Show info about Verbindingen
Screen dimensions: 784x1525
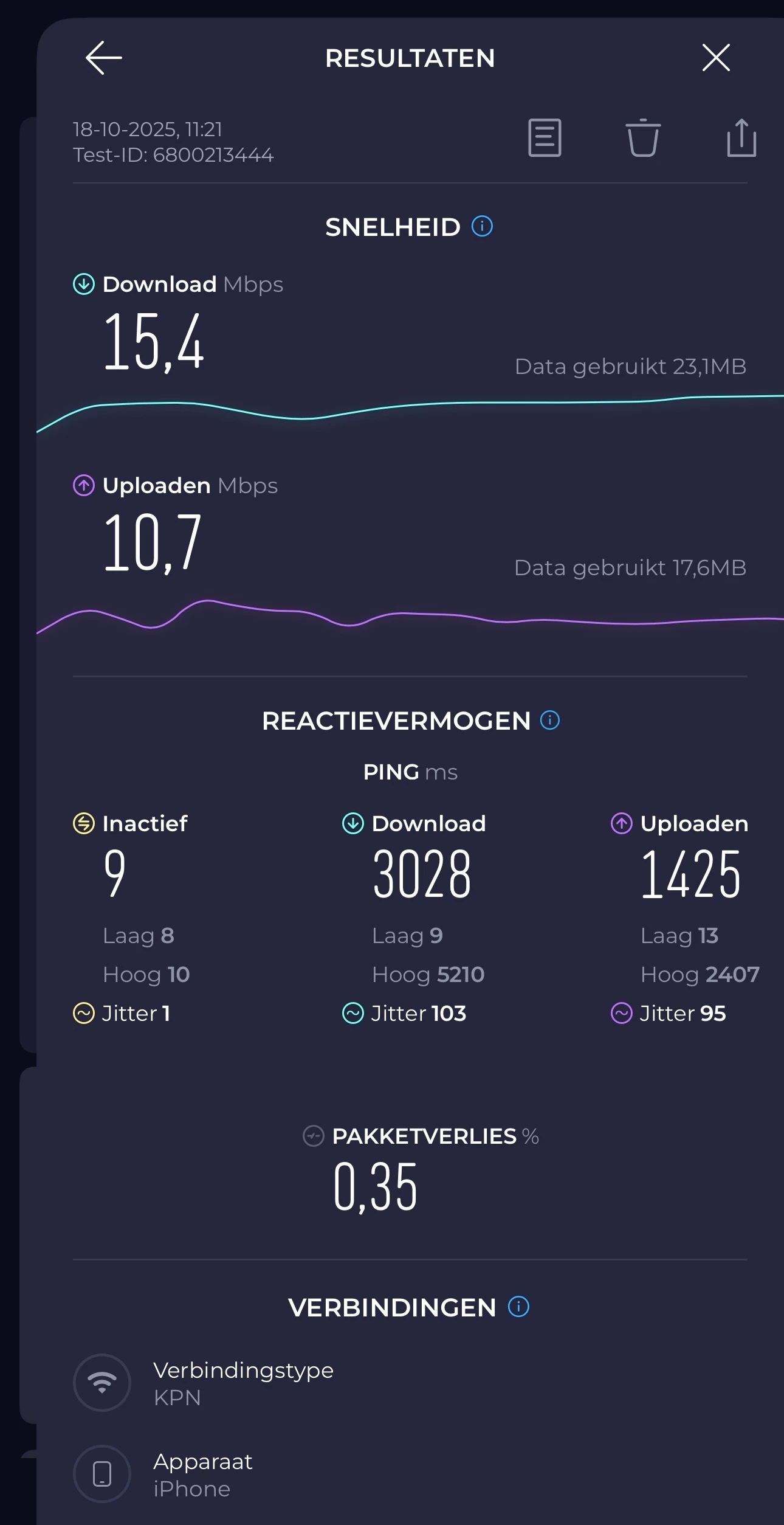pos(519,1307)
